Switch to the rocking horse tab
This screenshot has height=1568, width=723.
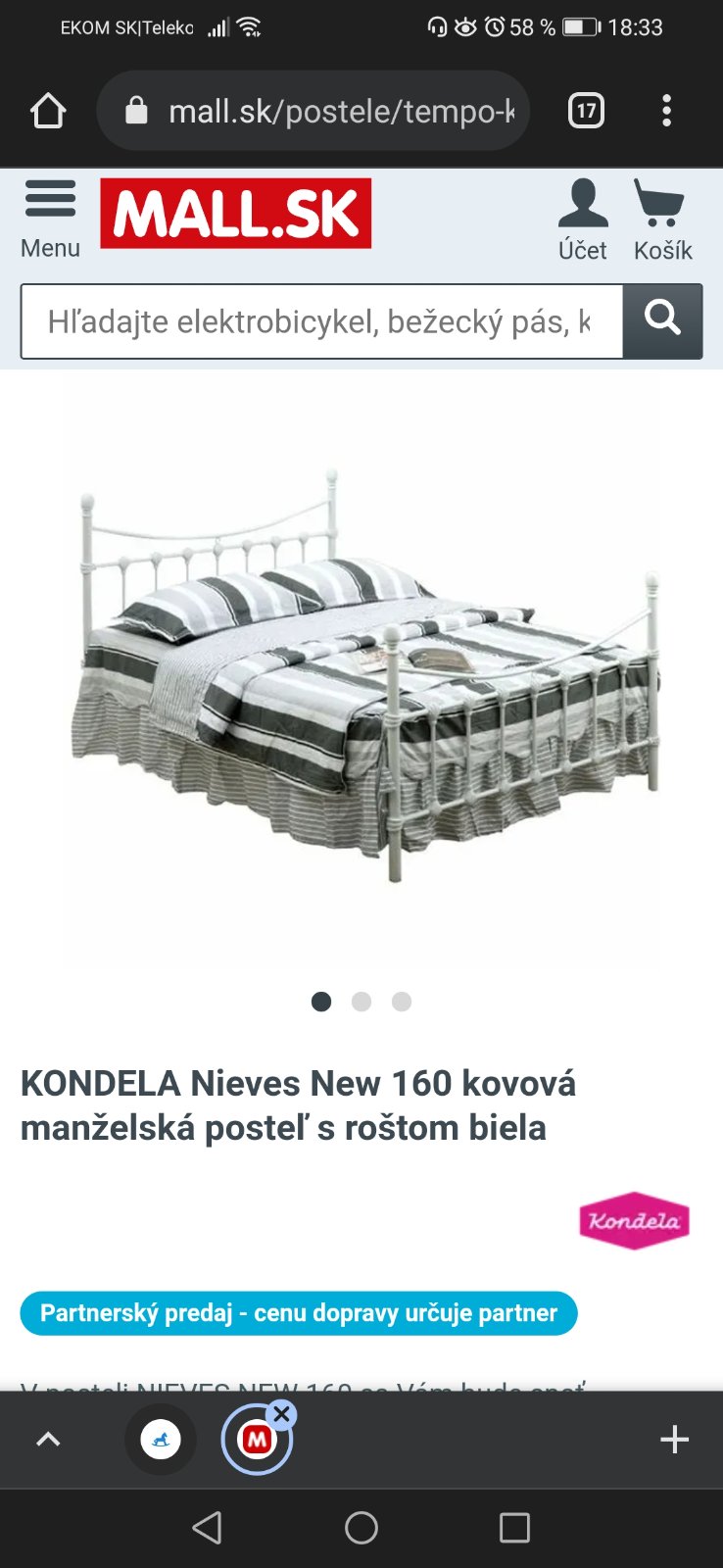click(161, 1440)
